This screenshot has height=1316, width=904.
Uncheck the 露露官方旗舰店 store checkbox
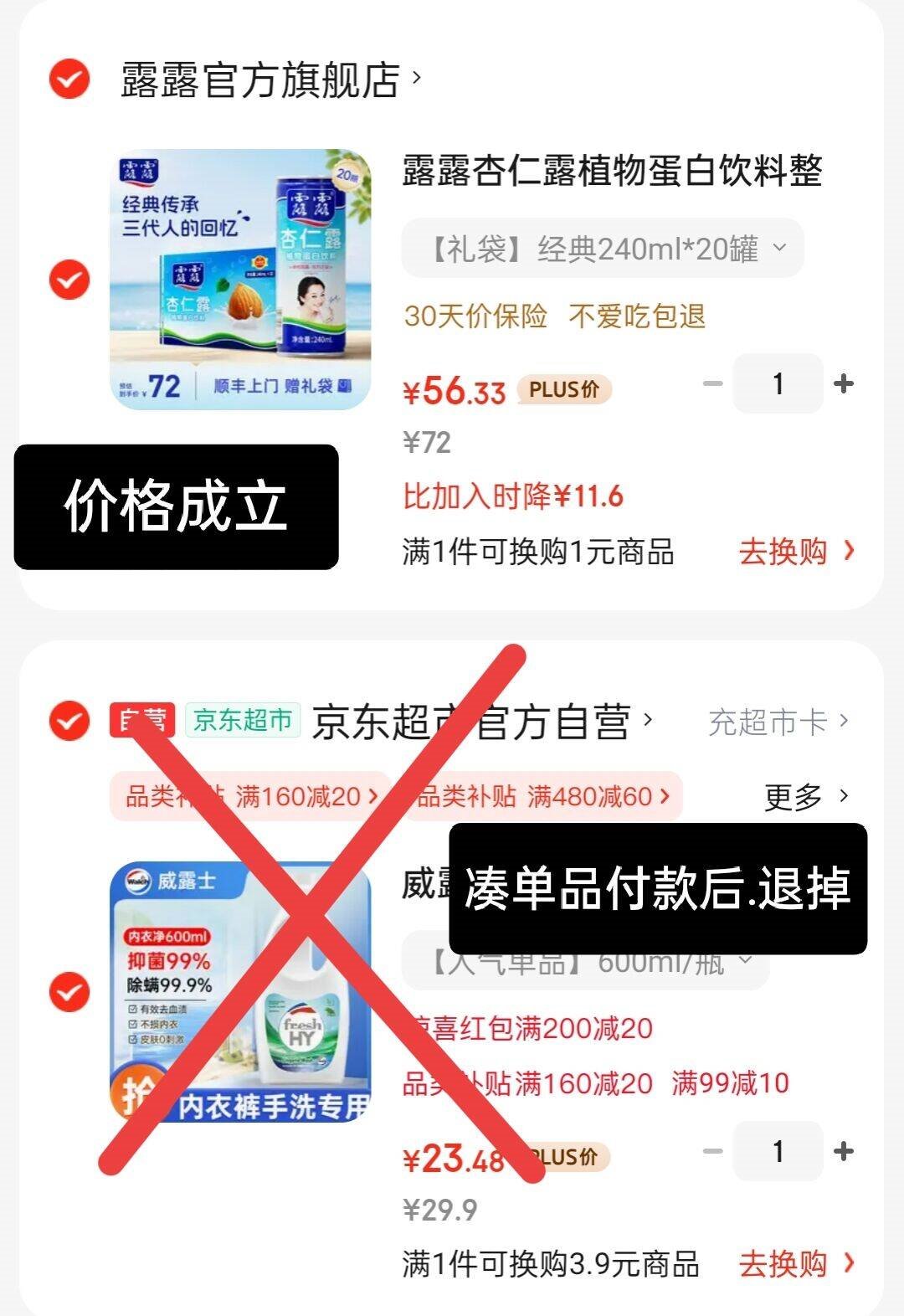[x=69, y=80]
